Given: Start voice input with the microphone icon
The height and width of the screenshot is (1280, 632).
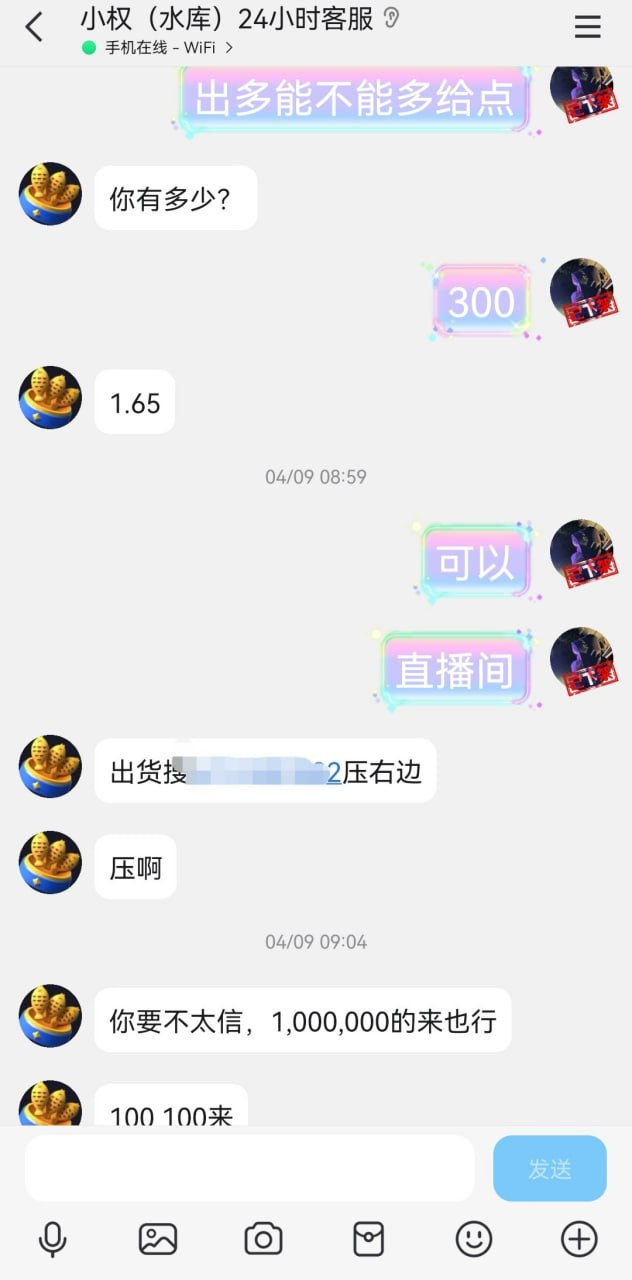Looking at the screenshot, I should point(52,1240).
